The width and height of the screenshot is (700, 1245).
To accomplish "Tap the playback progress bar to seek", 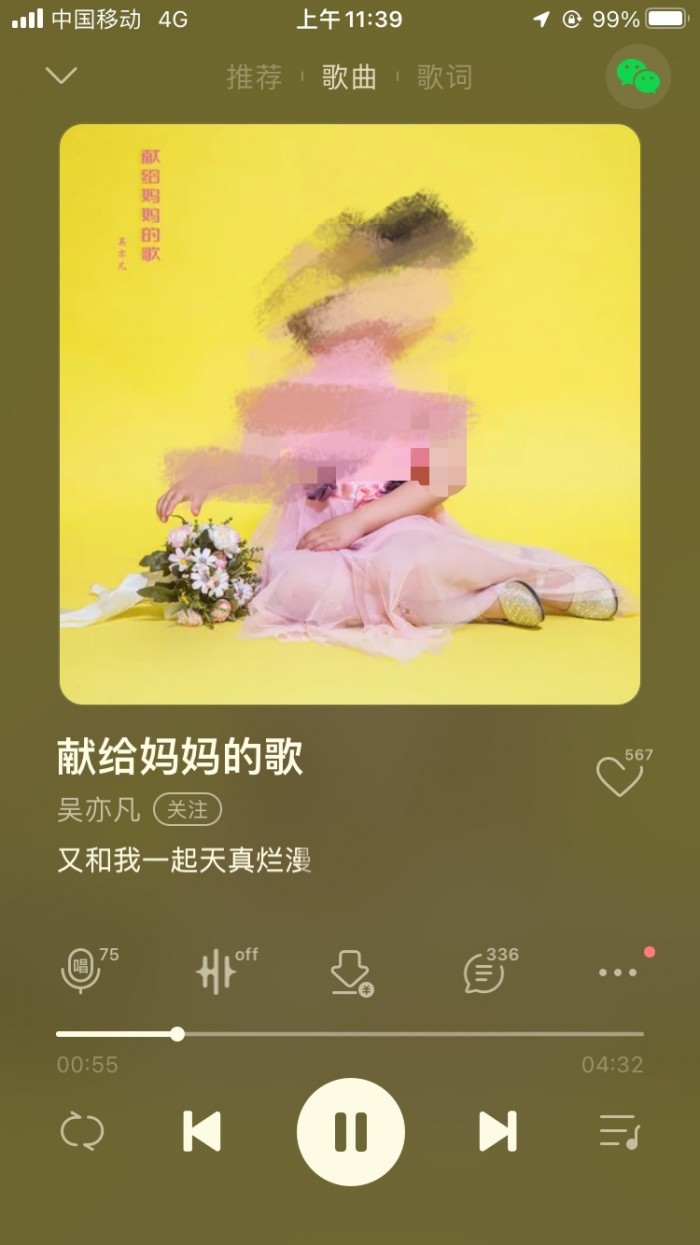I will tap(350, 1034).
